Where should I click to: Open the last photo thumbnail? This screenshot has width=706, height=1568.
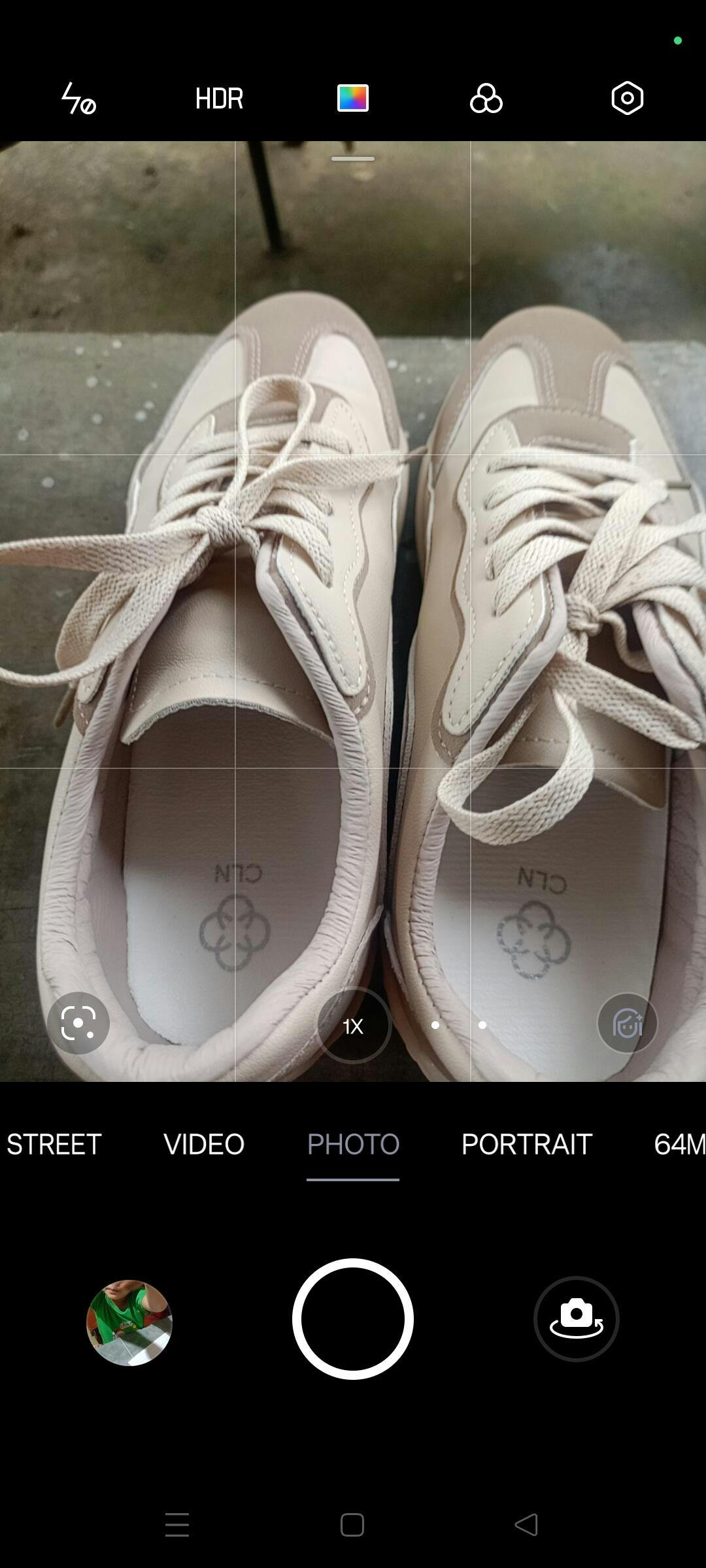[x=129, y=1322]
